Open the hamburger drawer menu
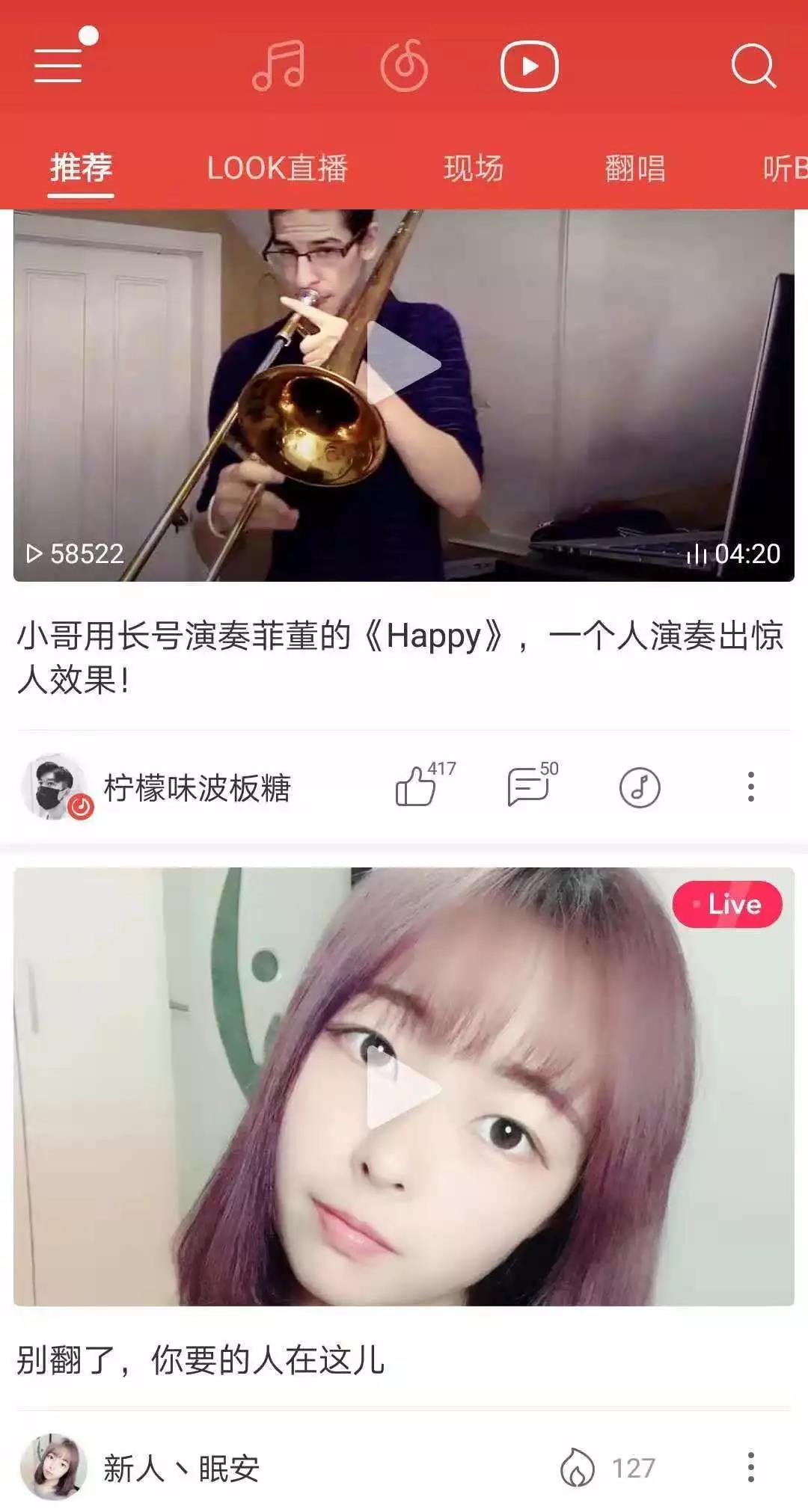The image size is (808, 1512). (58, 66)
